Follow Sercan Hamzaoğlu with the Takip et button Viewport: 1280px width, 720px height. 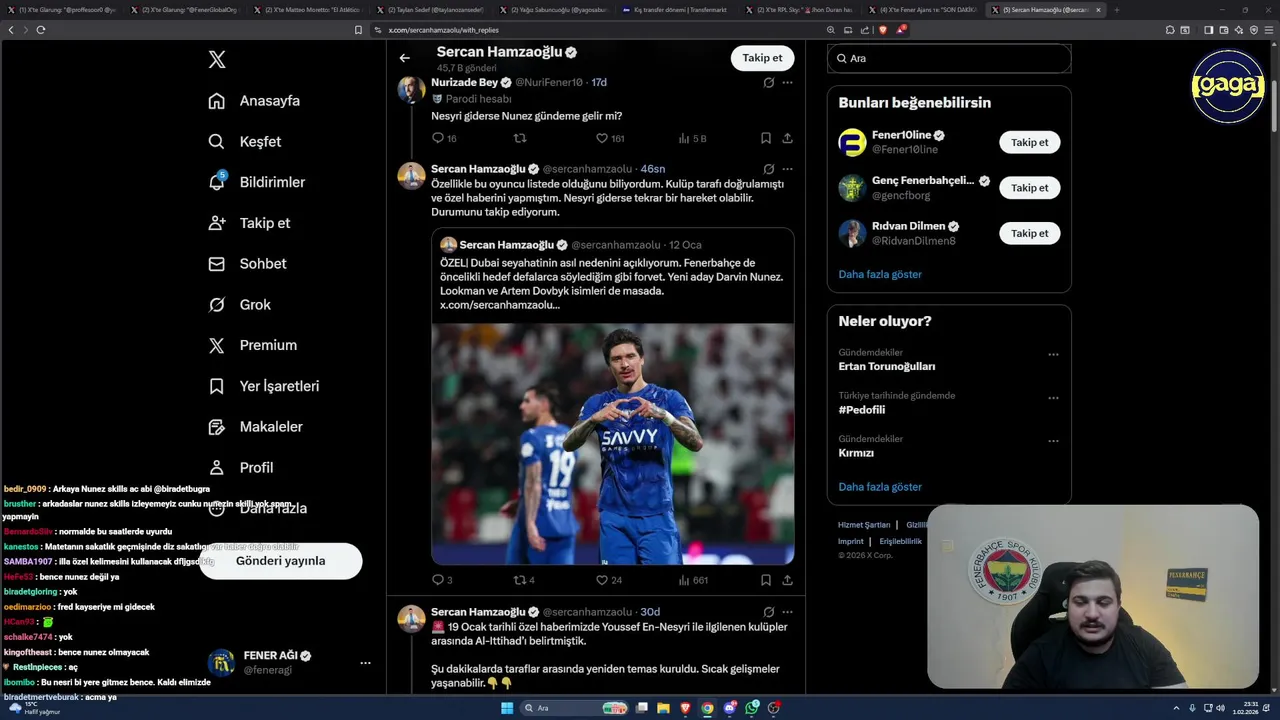coord(762,58)
